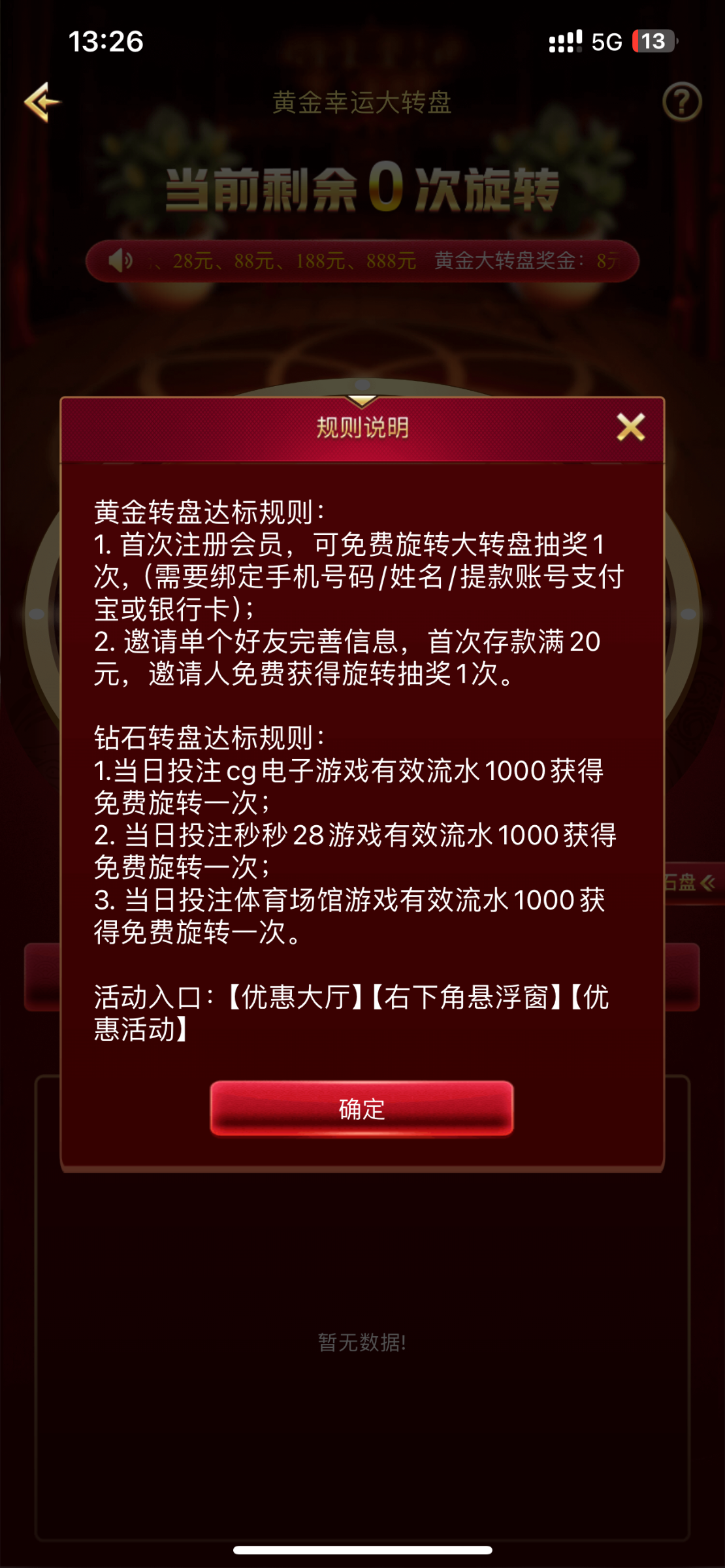Viewport: 725px width, 1568px height.
Task: Open the help question mark icon
Action: [x=681, y=102]
